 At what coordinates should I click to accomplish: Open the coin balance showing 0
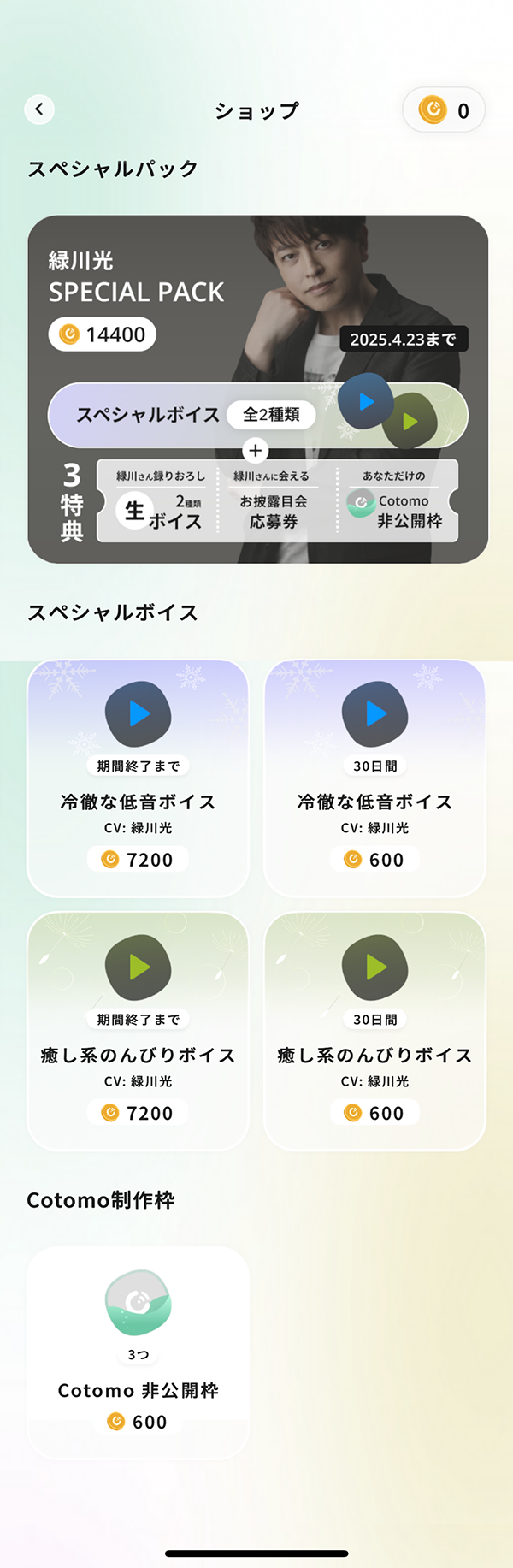444,110
